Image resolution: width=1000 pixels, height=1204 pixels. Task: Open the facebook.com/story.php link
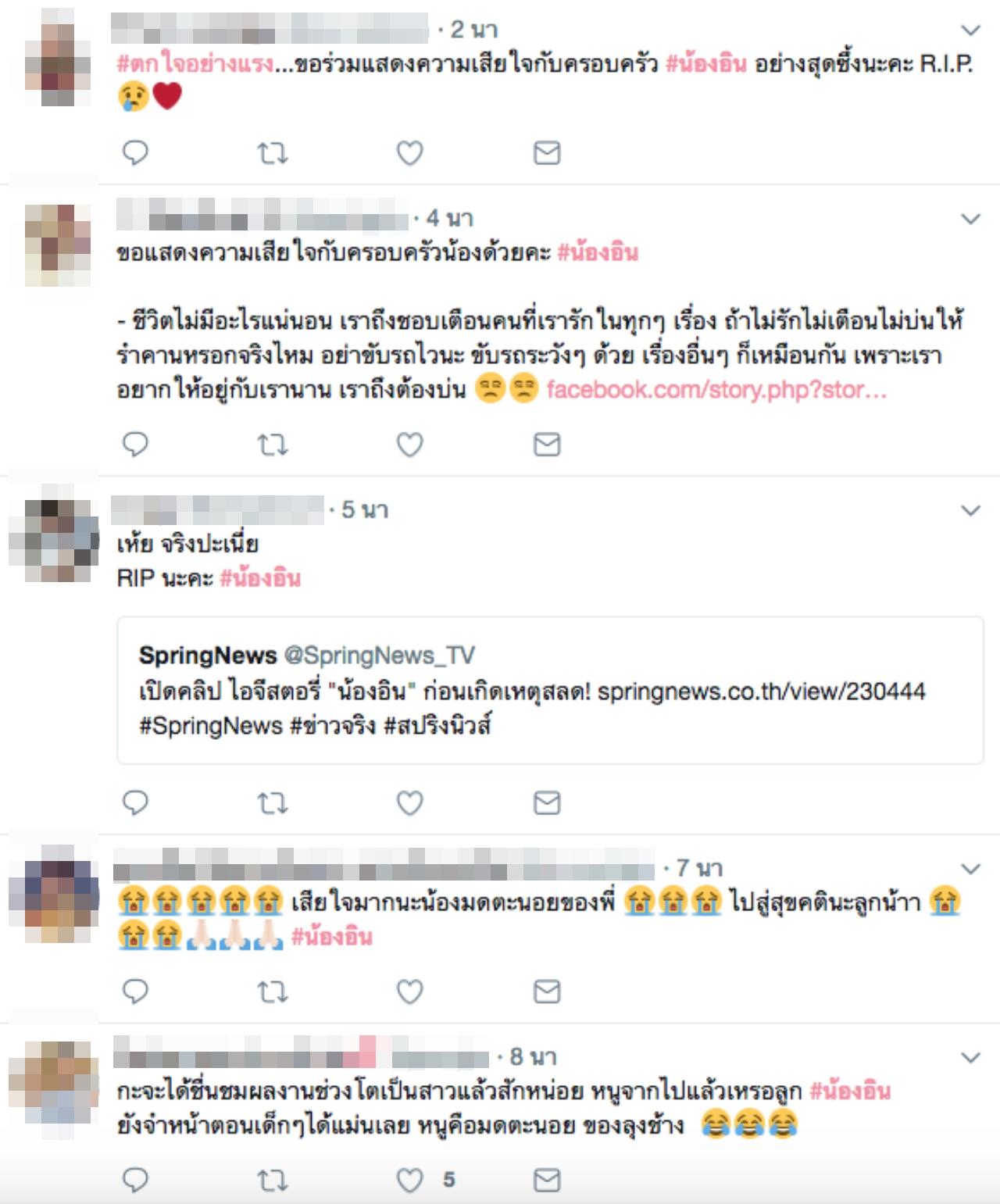pos(716,389)
